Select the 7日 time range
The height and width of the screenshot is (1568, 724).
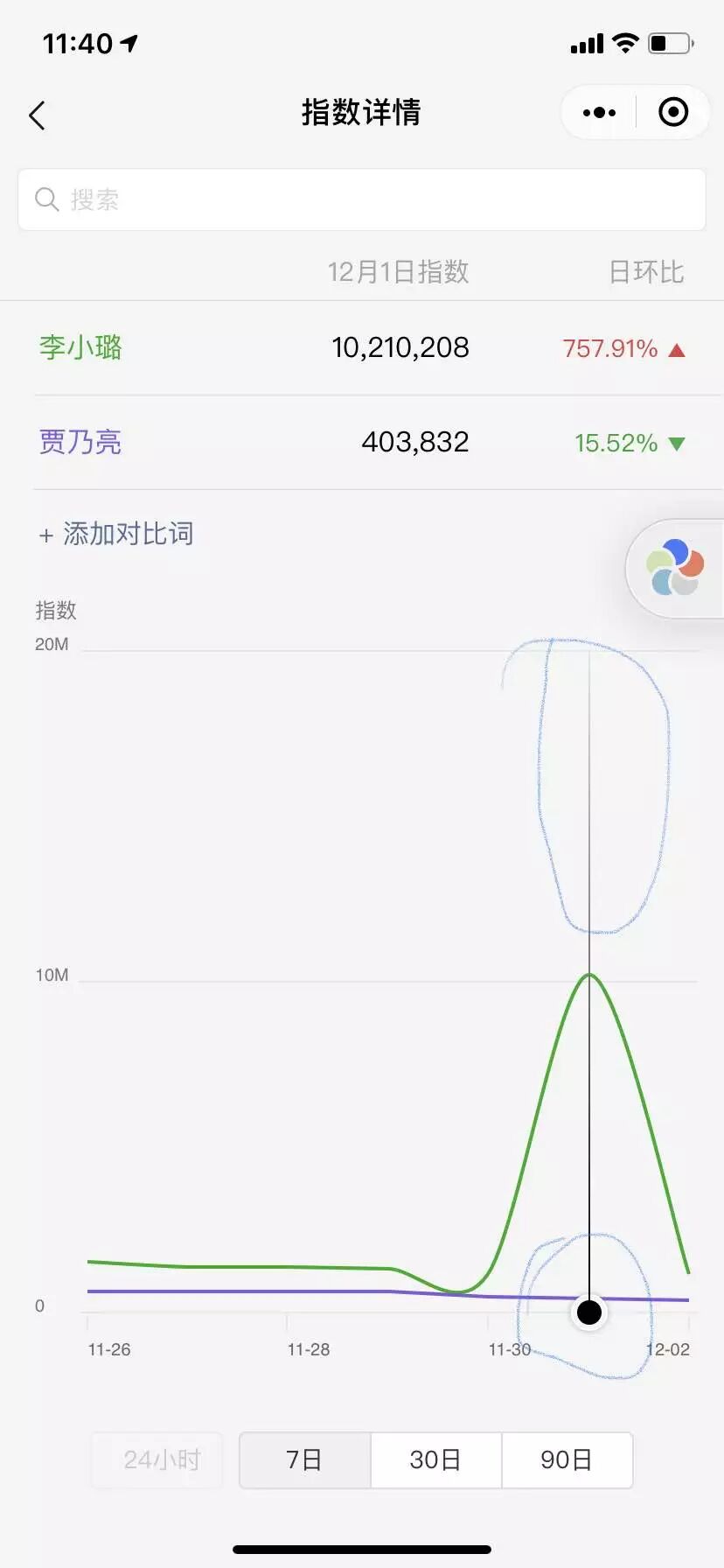(x=304, y=1459)
